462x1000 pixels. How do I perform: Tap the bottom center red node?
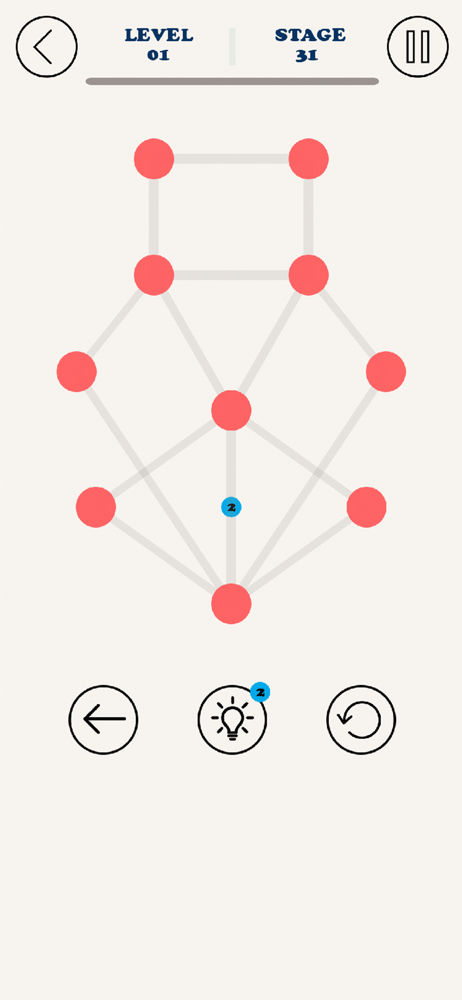coord(231,603)
